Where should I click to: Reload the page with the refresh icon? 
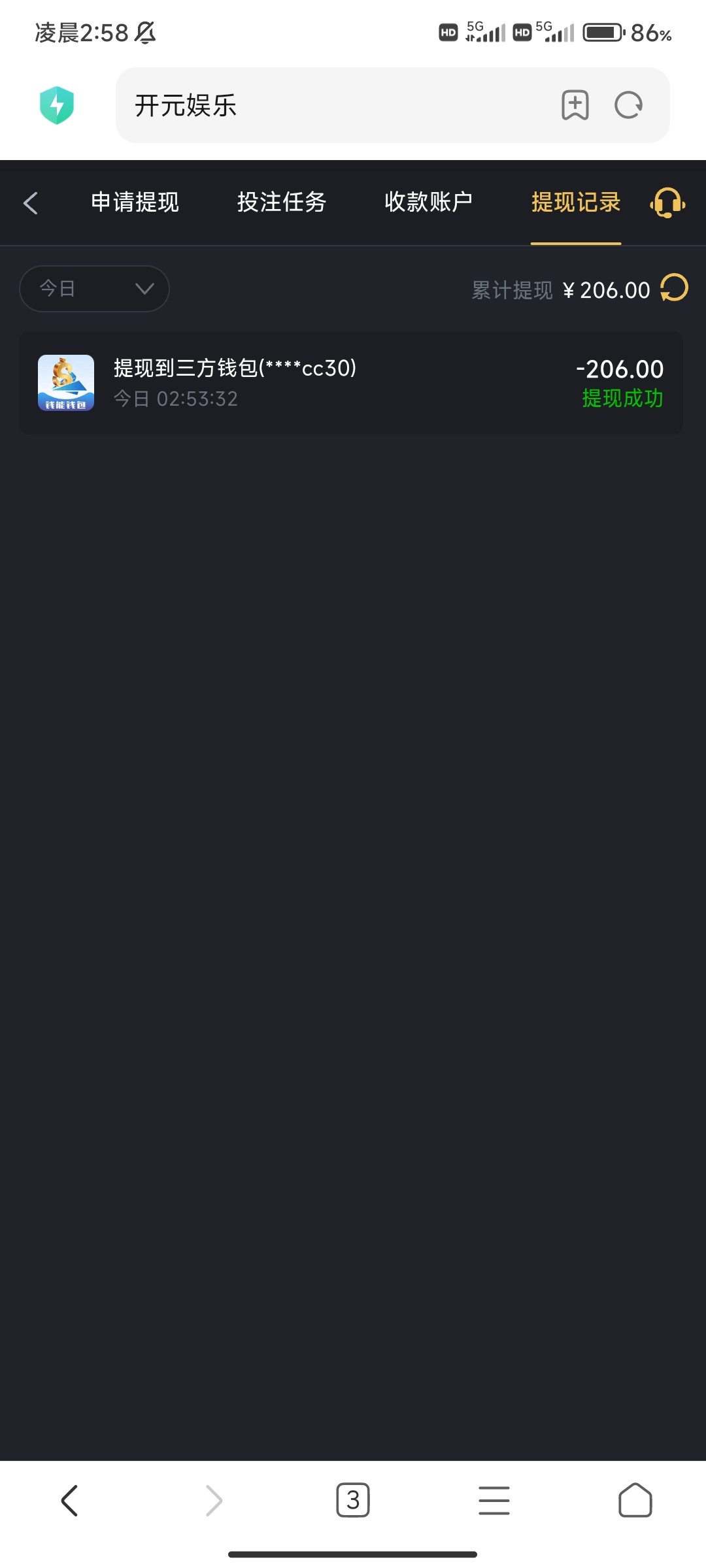(629, 105)
